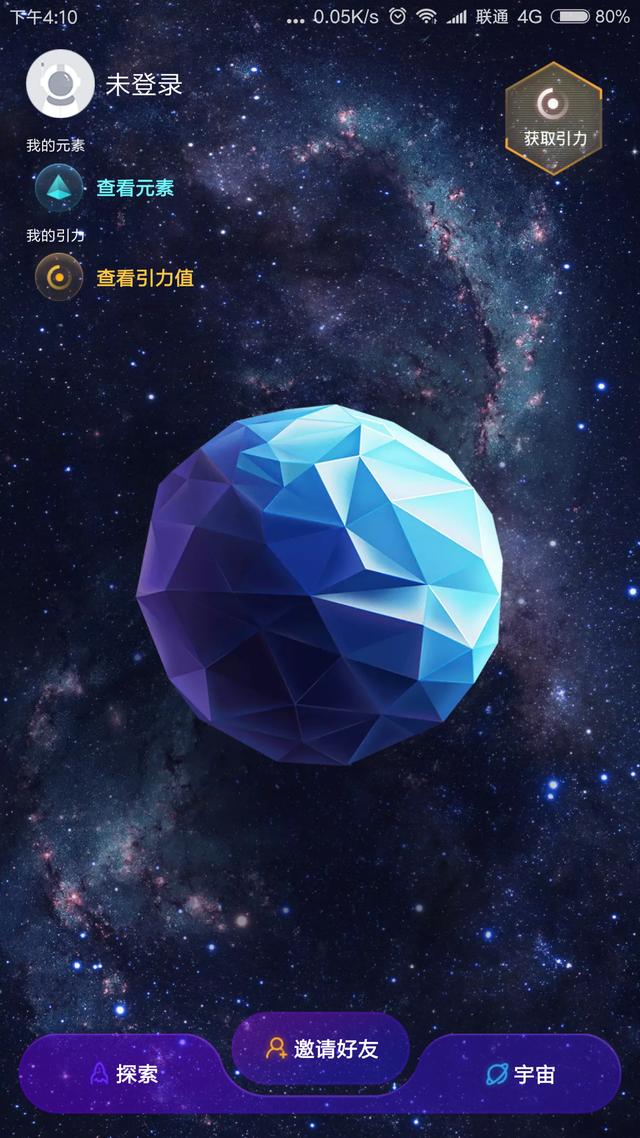The height and width of the screenshot is (1138, 640).
Task: Open 查看元素 to view my elements
Action: (134, 188)
